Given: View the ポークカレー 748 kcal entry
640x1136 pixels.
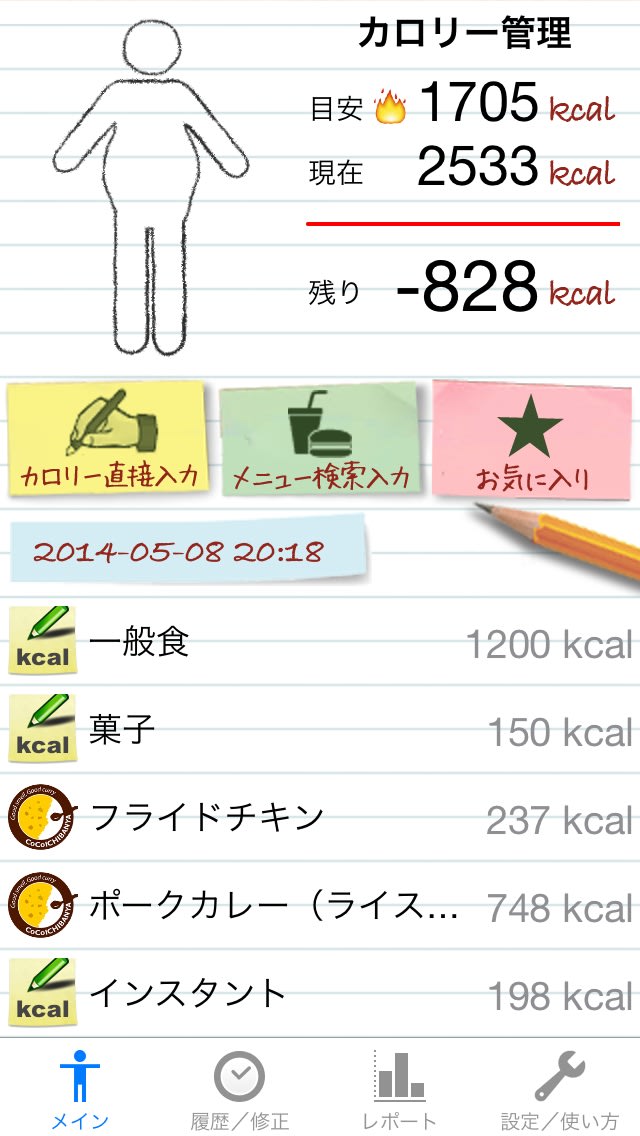Looking at the screenshot, I should pos(320,907).
